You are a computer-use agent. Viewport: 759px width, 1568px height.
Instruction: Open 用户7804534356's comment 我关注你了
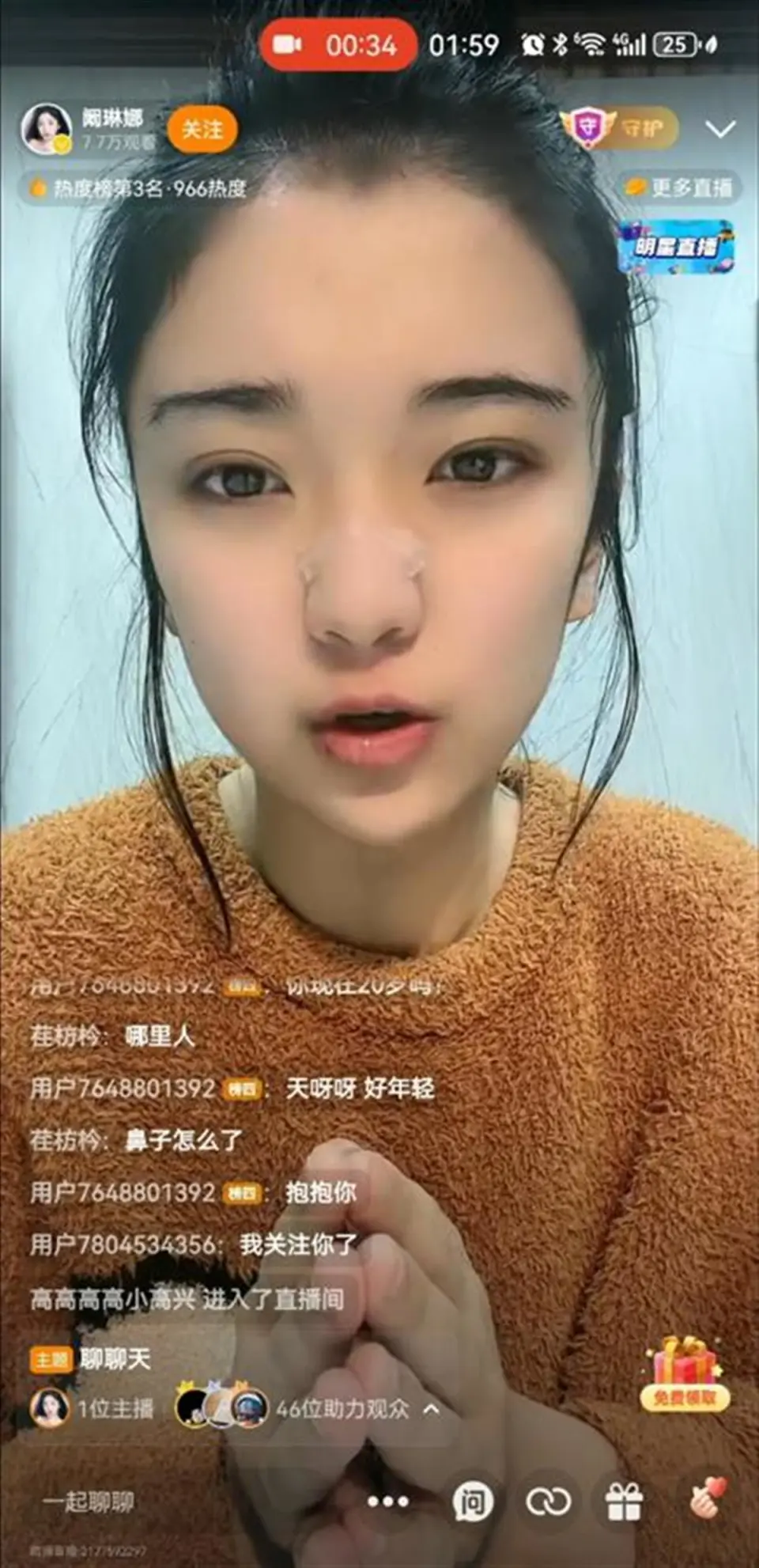tap(194, 1244)
